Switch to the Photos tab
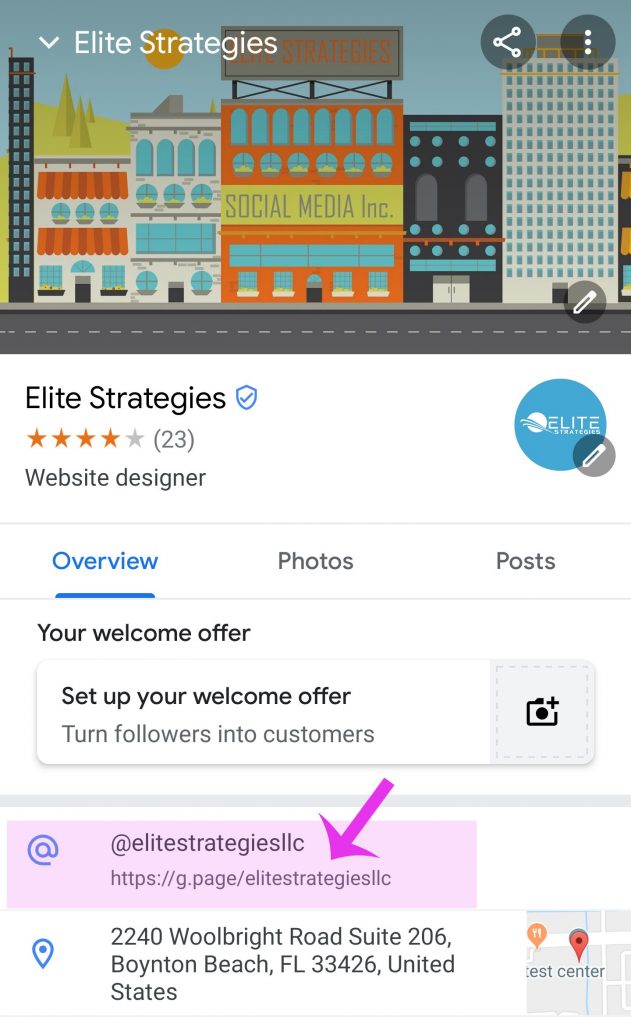 [x=315, y=561]
